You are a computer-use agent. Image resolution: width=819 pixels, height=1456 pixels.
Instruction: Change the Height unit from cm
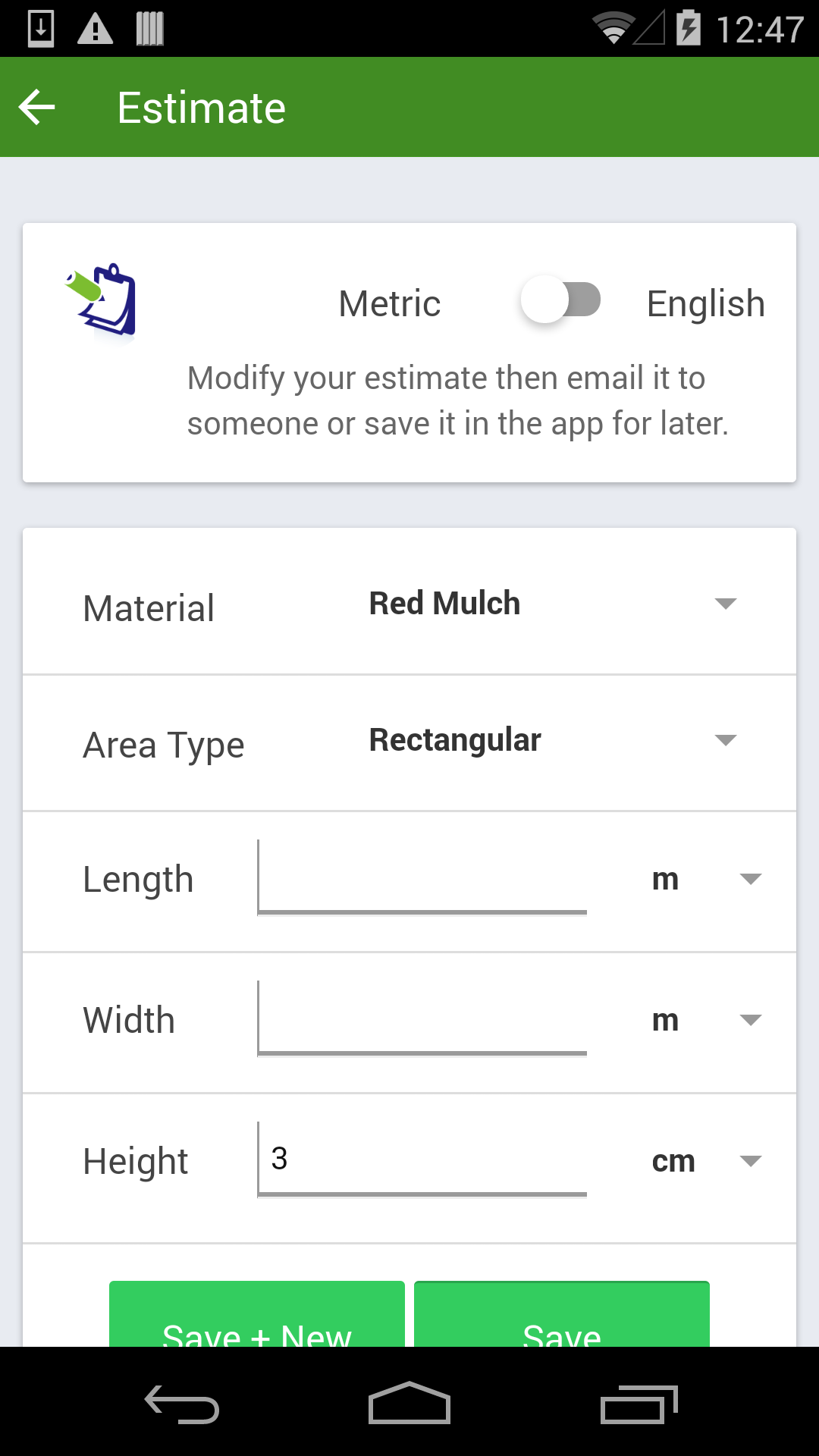tap(750, 1160)
